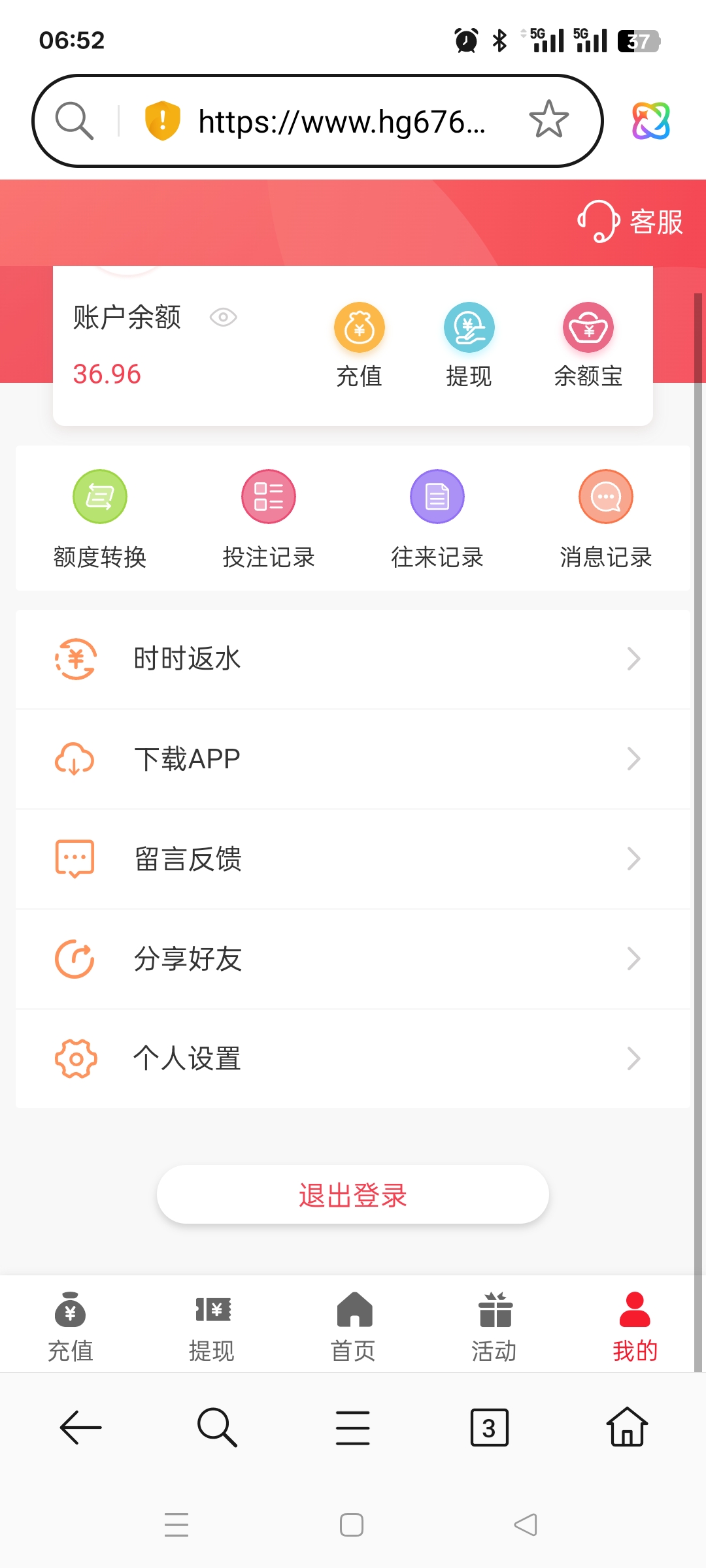Screen dimensions: 706x1568
Task: Open the browser tab switcher showing 3
Action: pos(490,1428)
